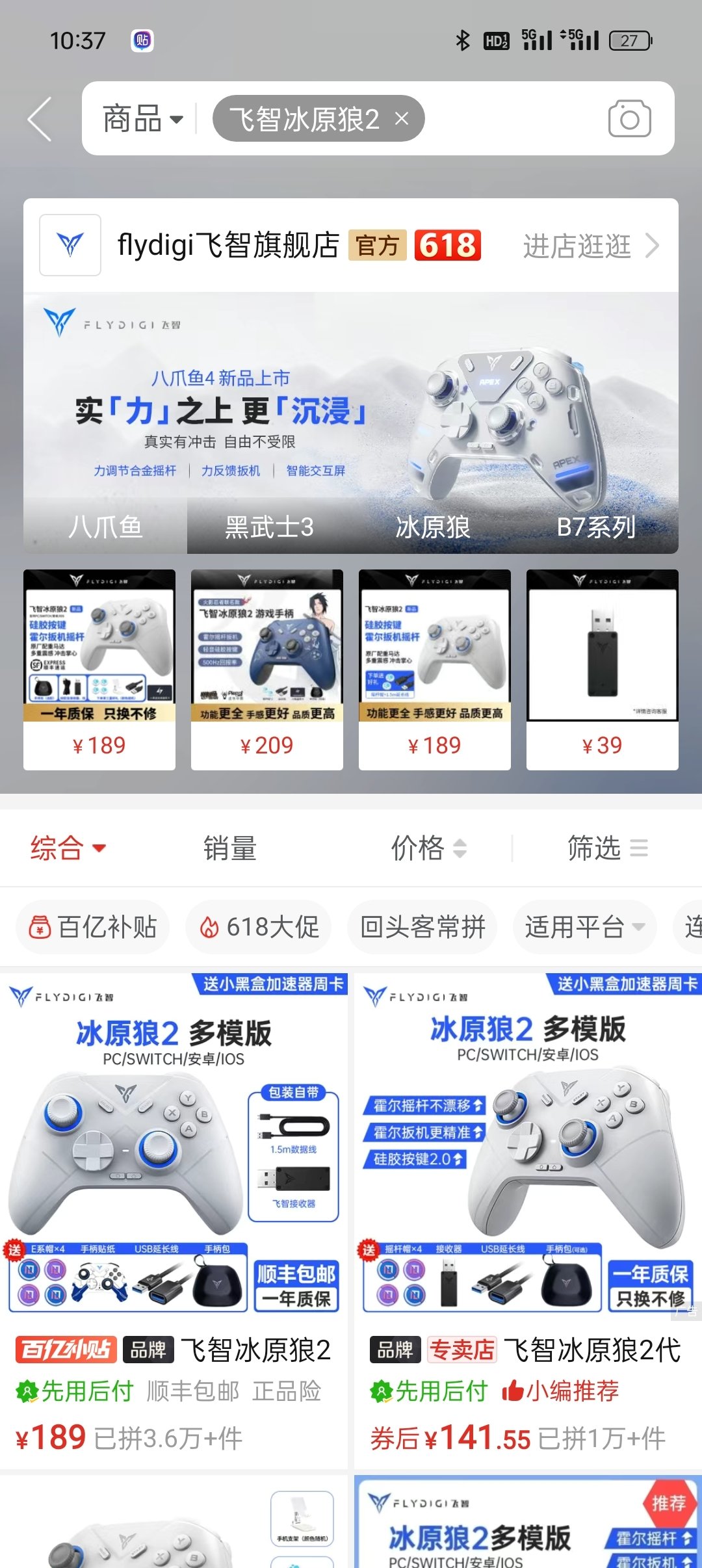This screenshot has width=702, height=1568.
Task: Apply the 回头客常拼 filter chip
Action: click(x=422, y=927)
